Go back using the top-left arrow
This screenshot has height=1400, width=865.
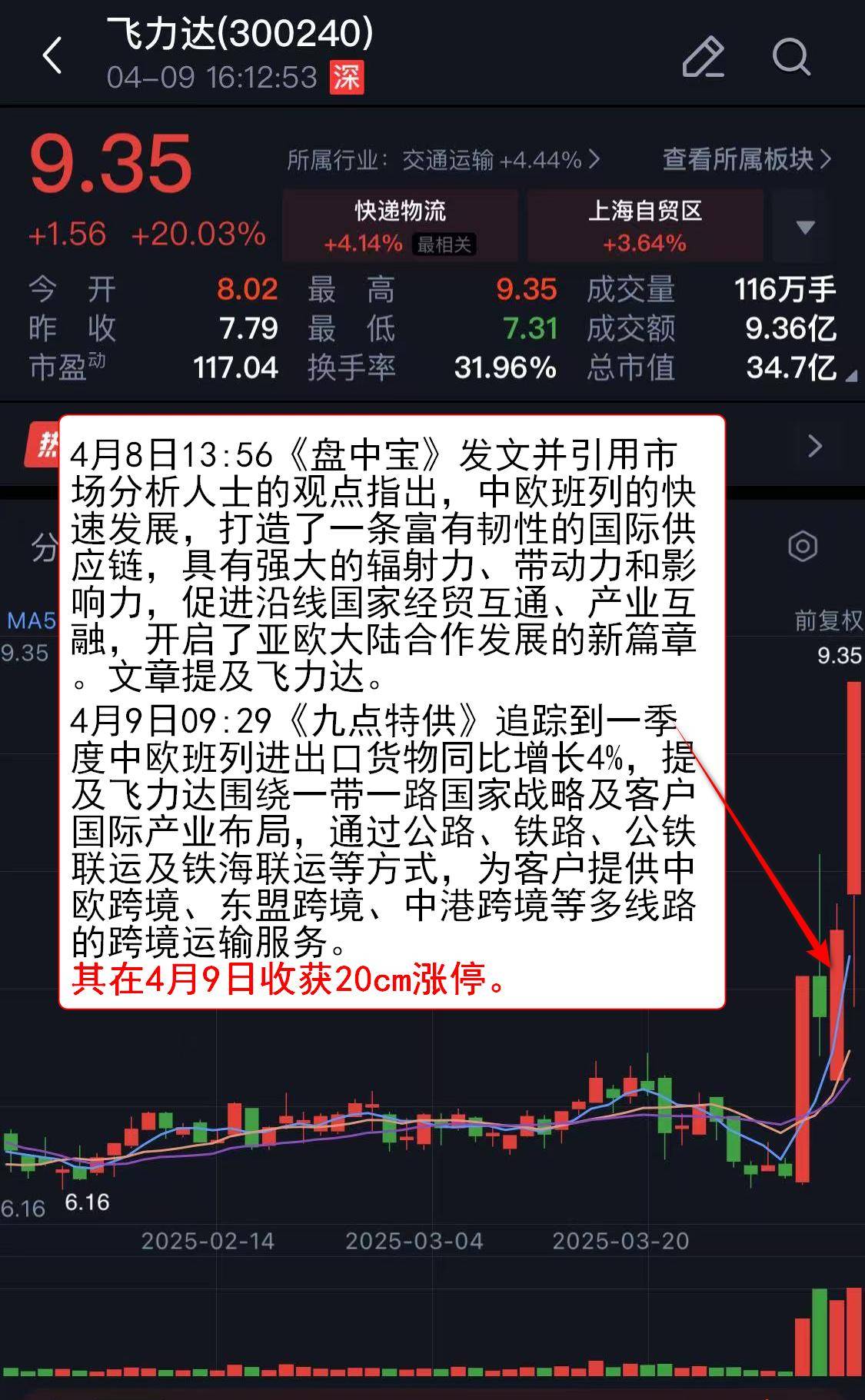coord(52,56)
